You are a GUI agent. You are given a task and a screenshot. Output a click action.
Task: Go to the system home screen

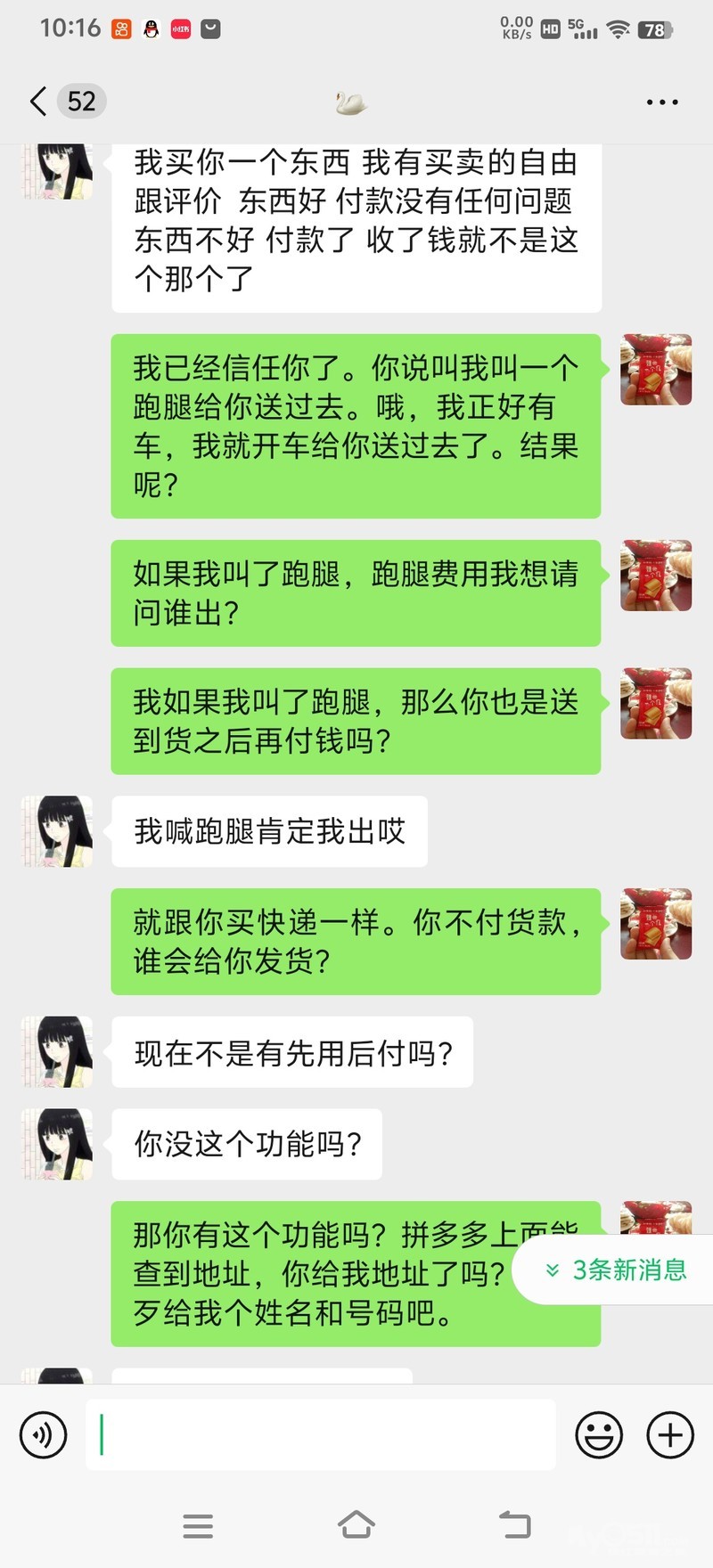(356, 1525)
